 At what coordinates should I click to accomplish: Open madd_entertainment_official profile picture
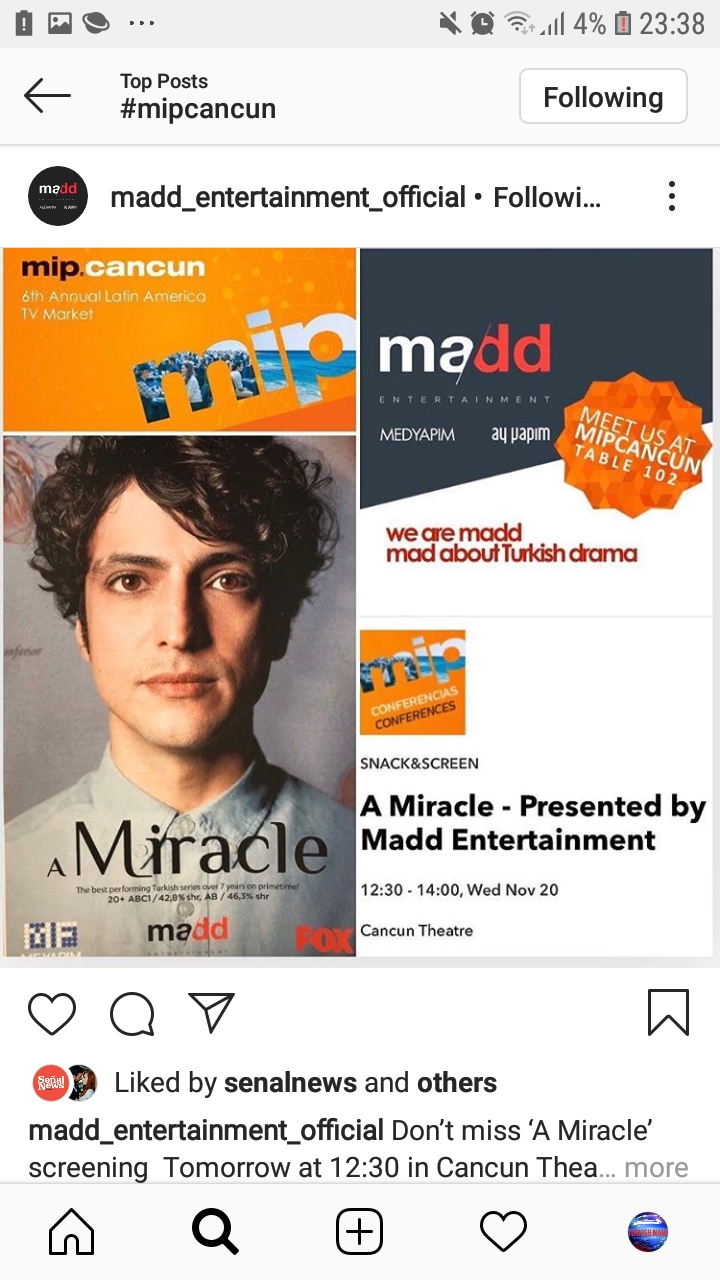(x=58, y=196)
